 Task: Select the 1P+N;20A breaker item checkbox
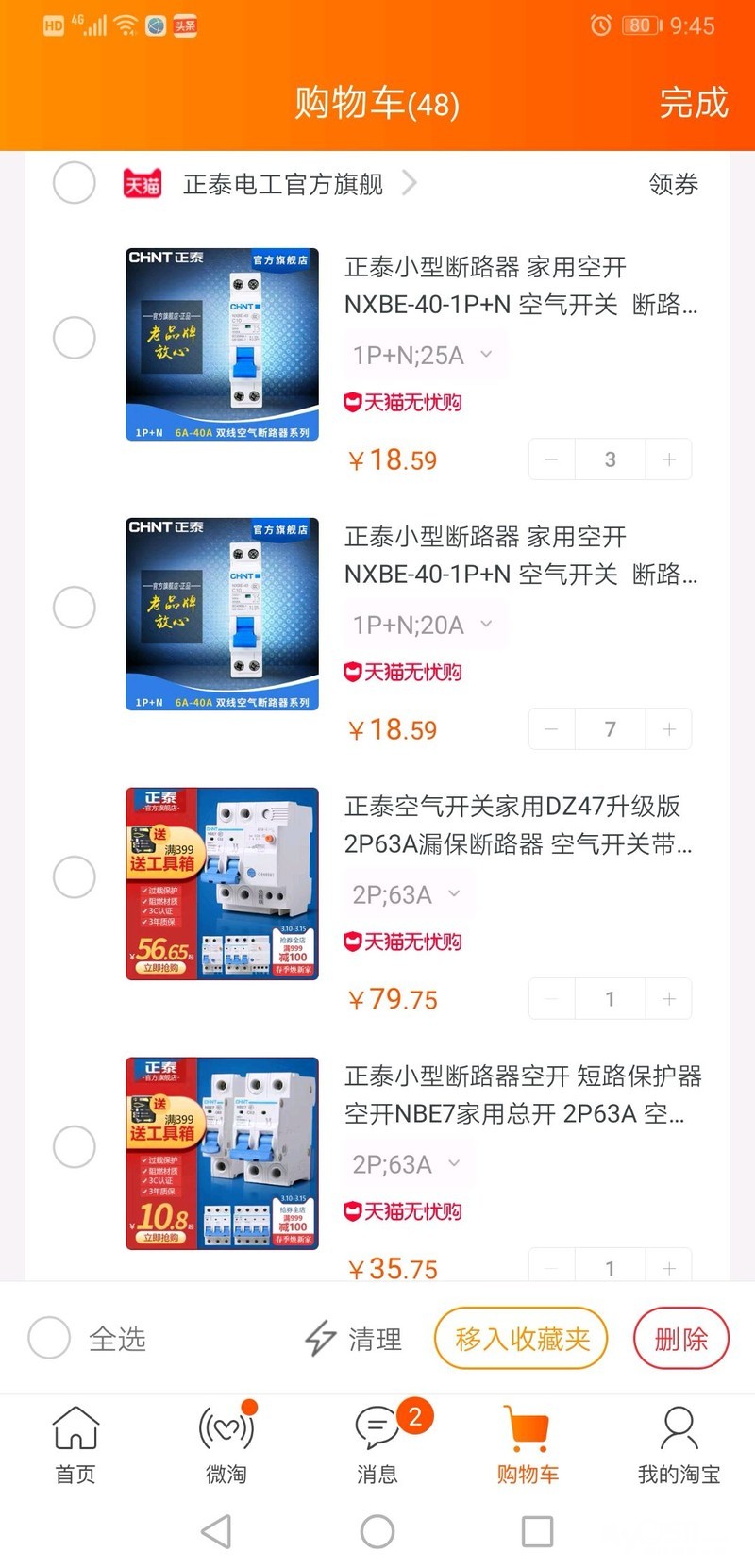coord(75,607)
